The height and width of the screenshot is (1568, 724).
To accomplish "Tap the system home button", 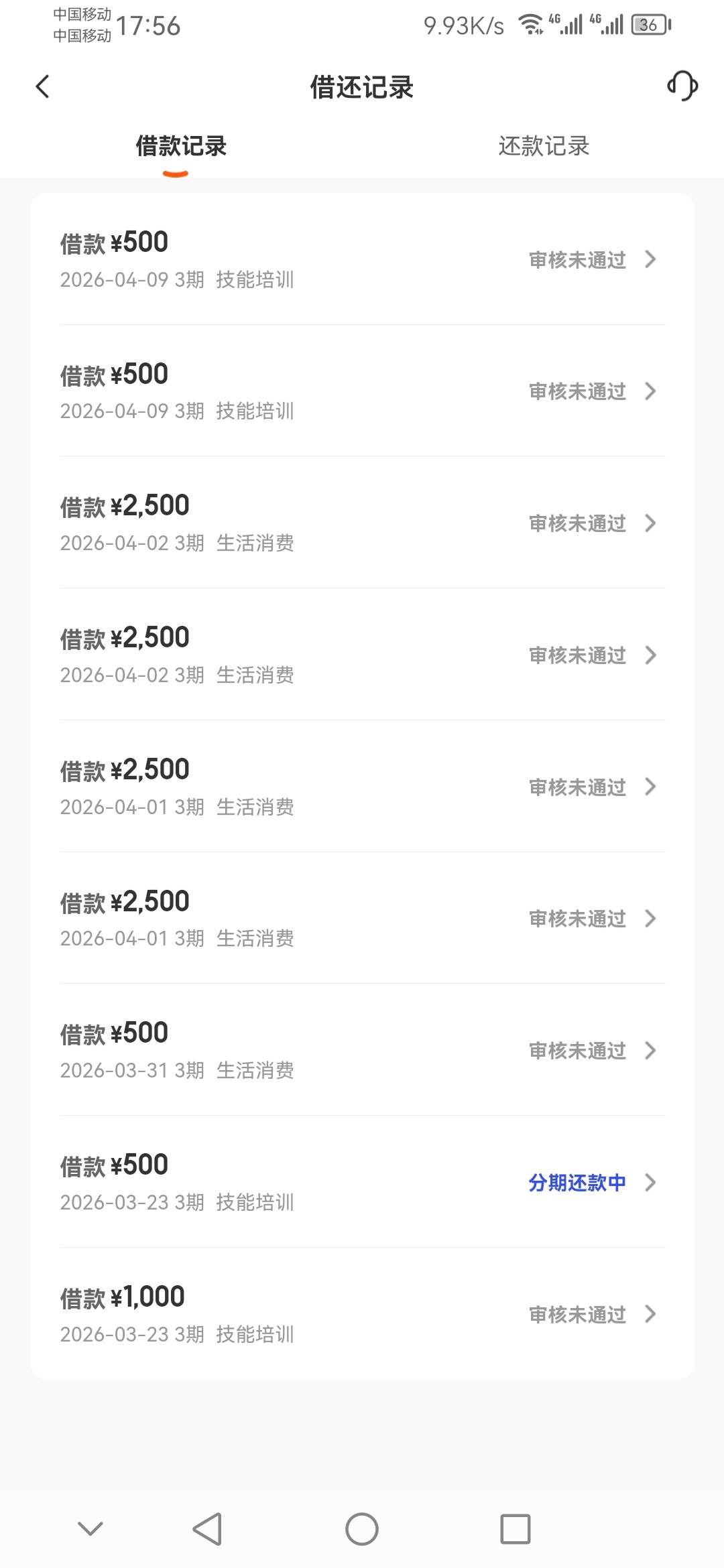I will (x=362, y=1529).
